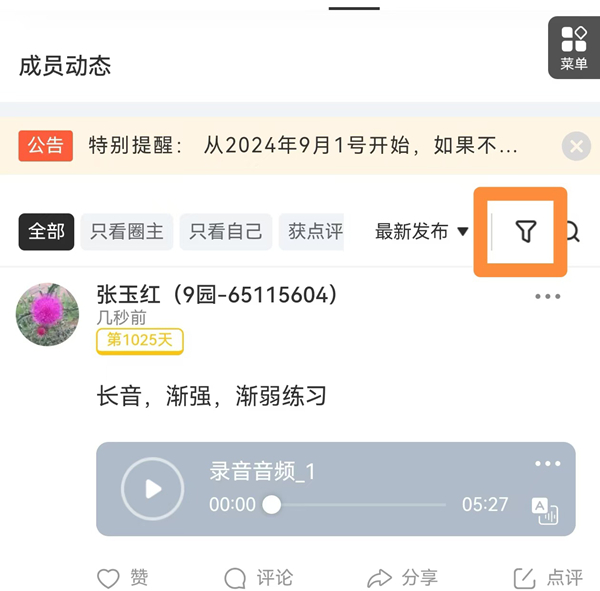This screenshot has width=600, height=591.
Task: Comment on 张玉红's post via 评论
Action: click(258, 577)
